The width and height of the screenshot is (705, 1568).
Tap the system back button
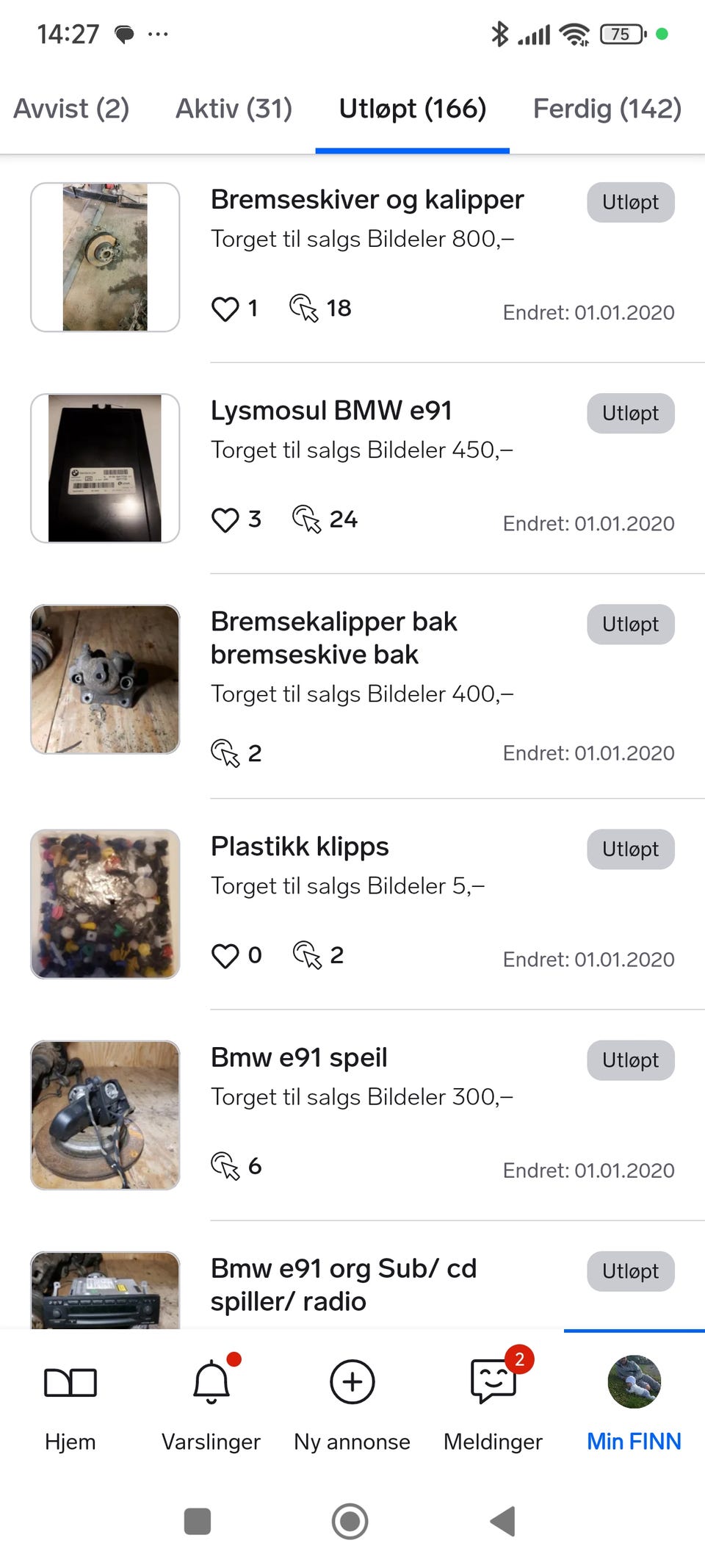click(x=502, y=1521)
